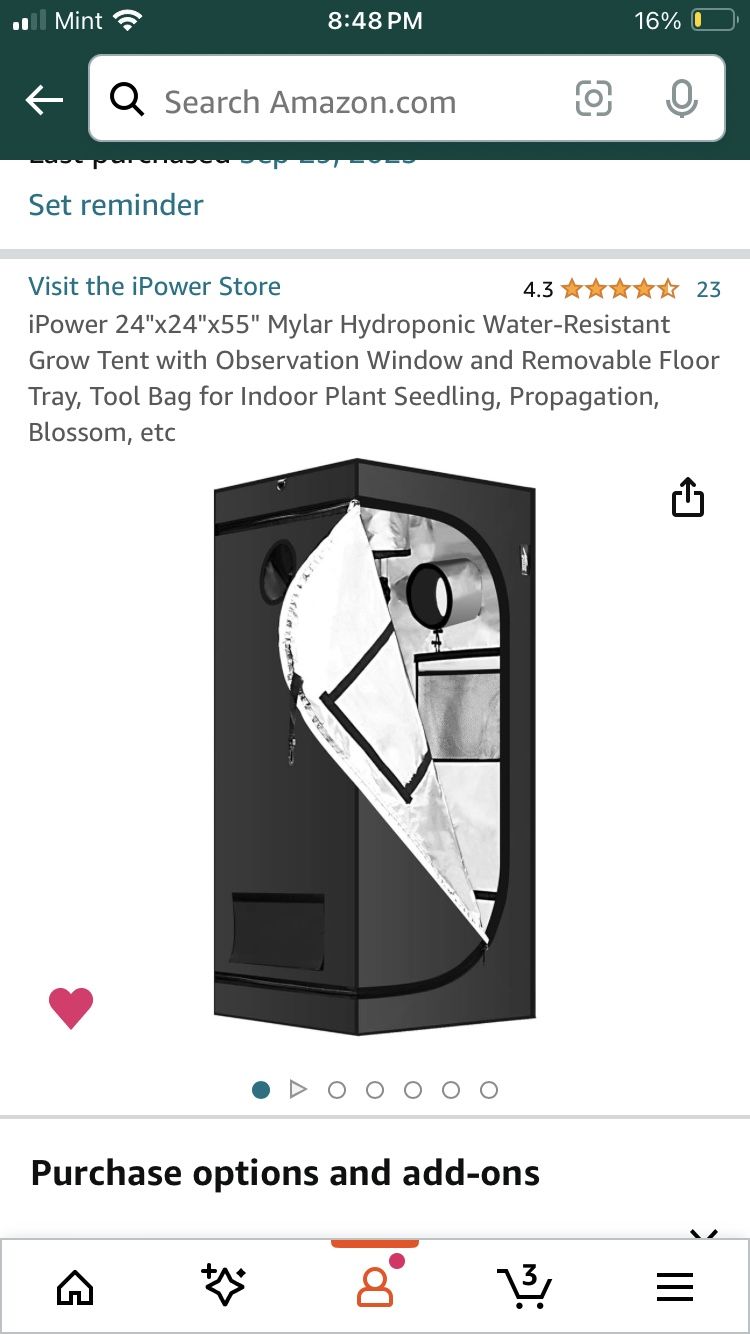Toggle the heart wishlist icon

pyautogui.click(x=71, y=1008)
